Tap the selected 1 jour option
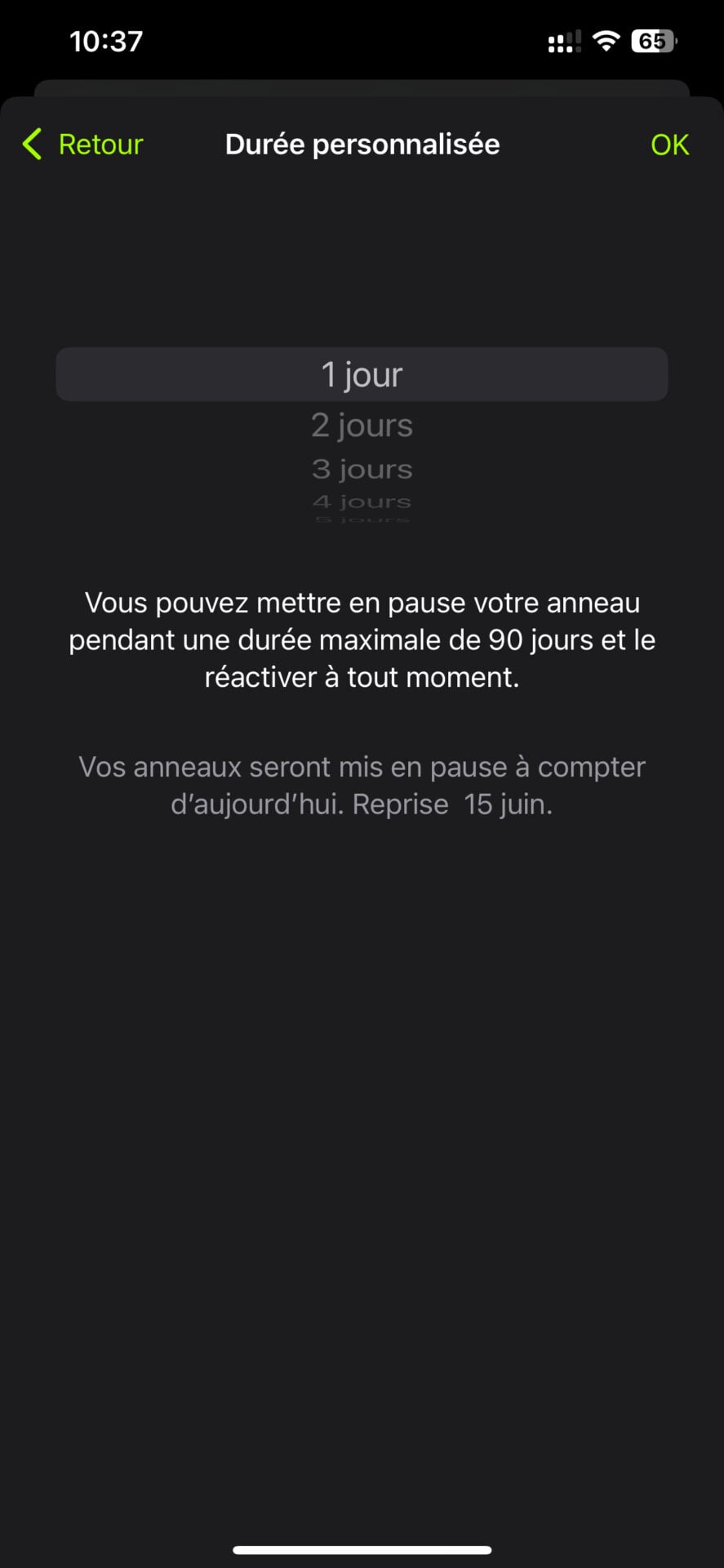The image size is (724, 1568). pyautogui.click(x=362, y=375)
